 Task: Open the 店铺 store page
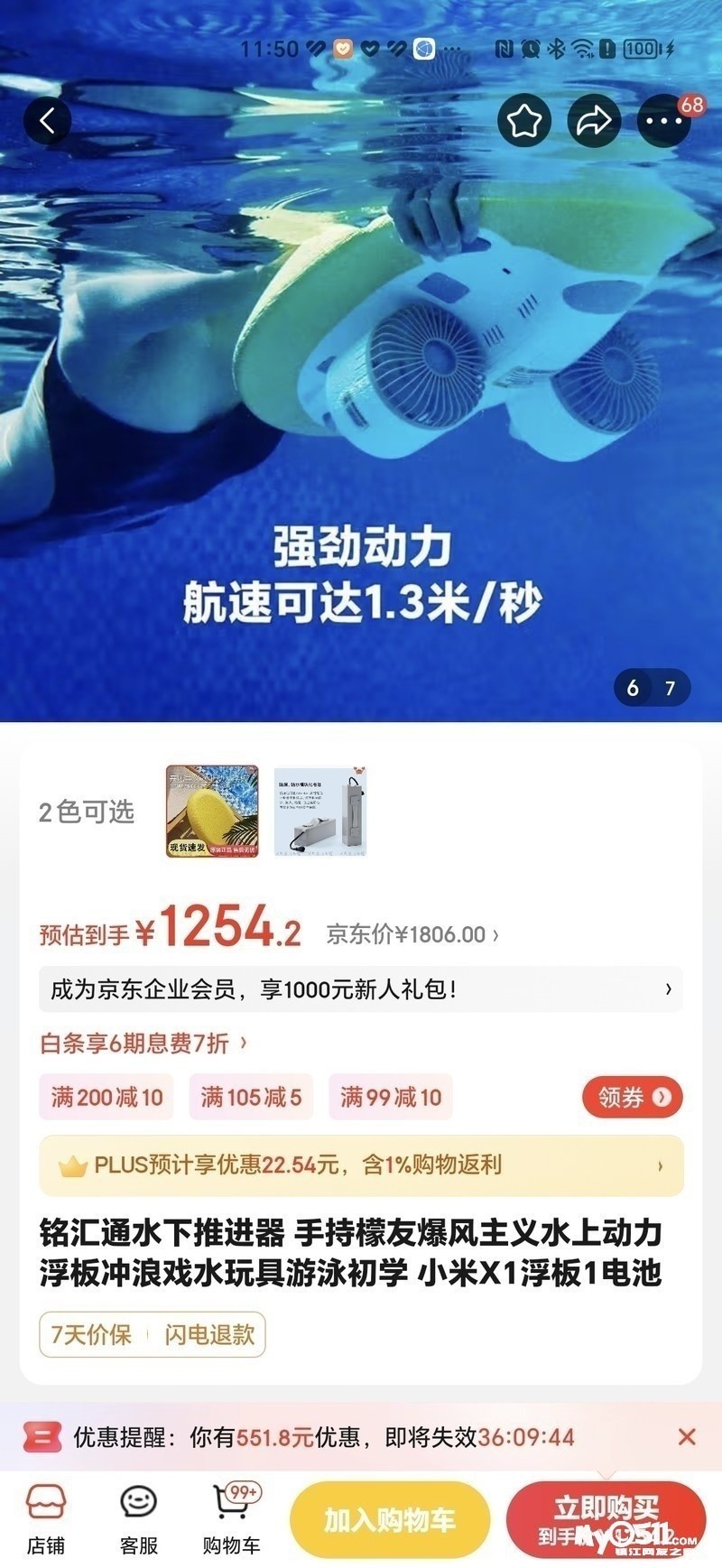click(46, 1520)
